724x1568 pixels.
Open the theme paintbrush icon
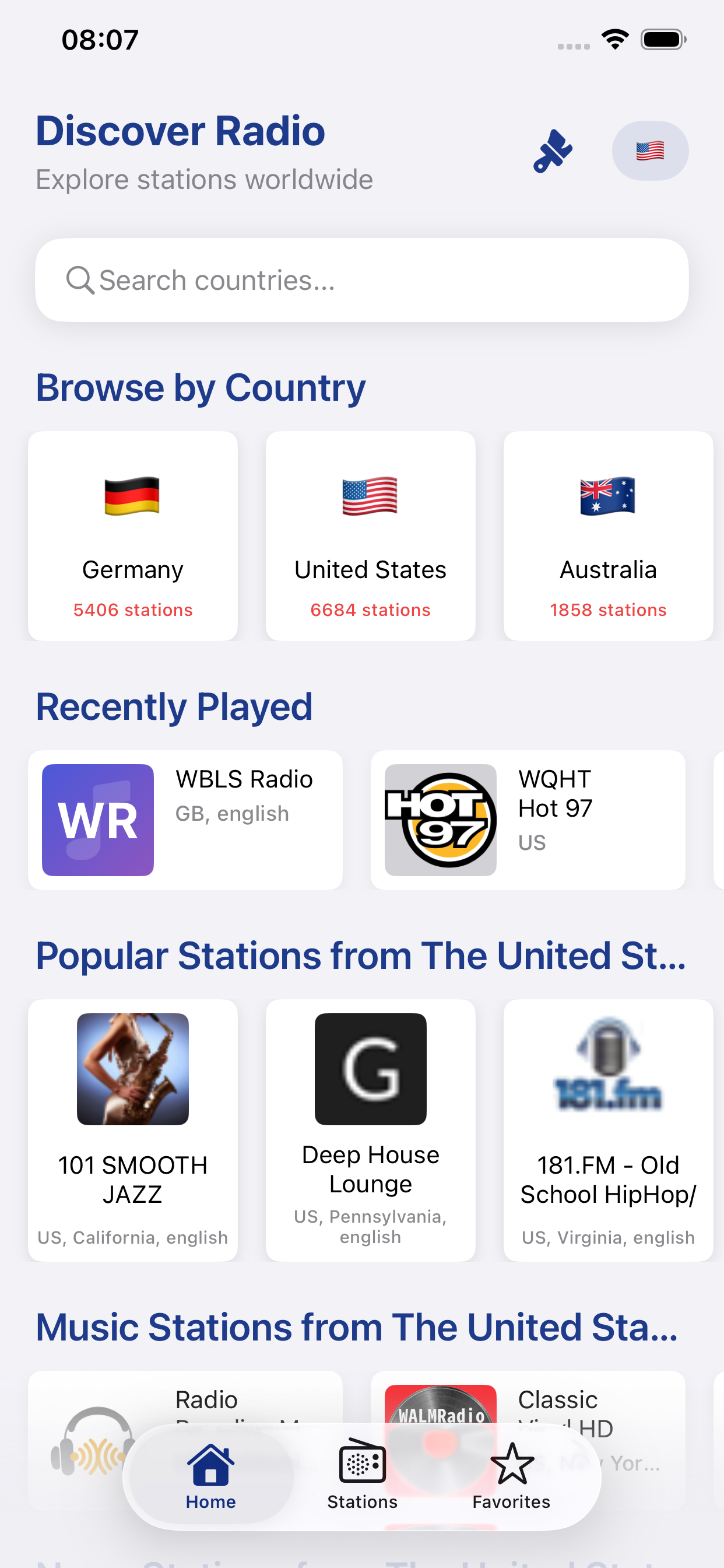553,150
